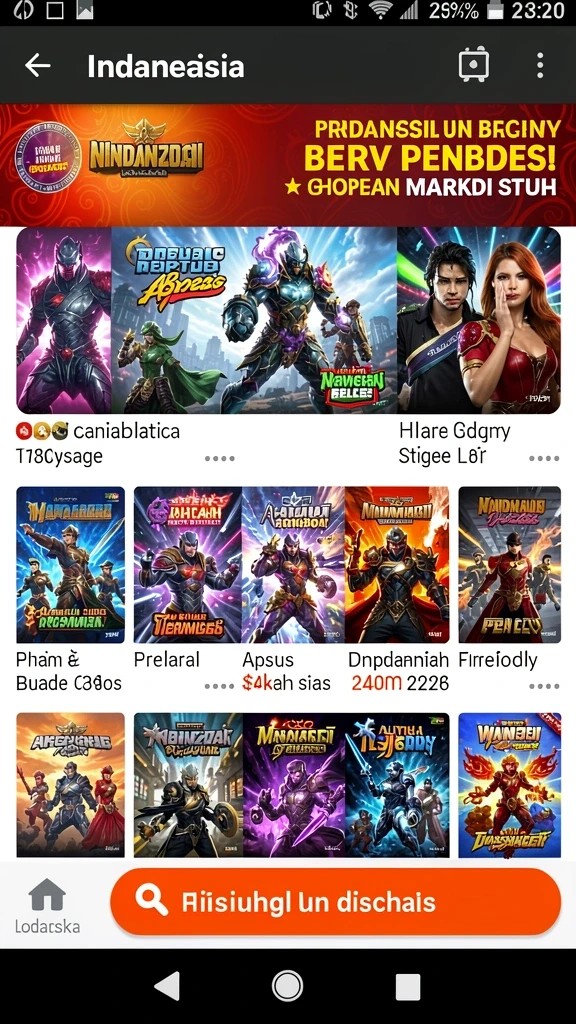Open more options under Firreiodly
576x1024 pixels.
coord(544,686)
